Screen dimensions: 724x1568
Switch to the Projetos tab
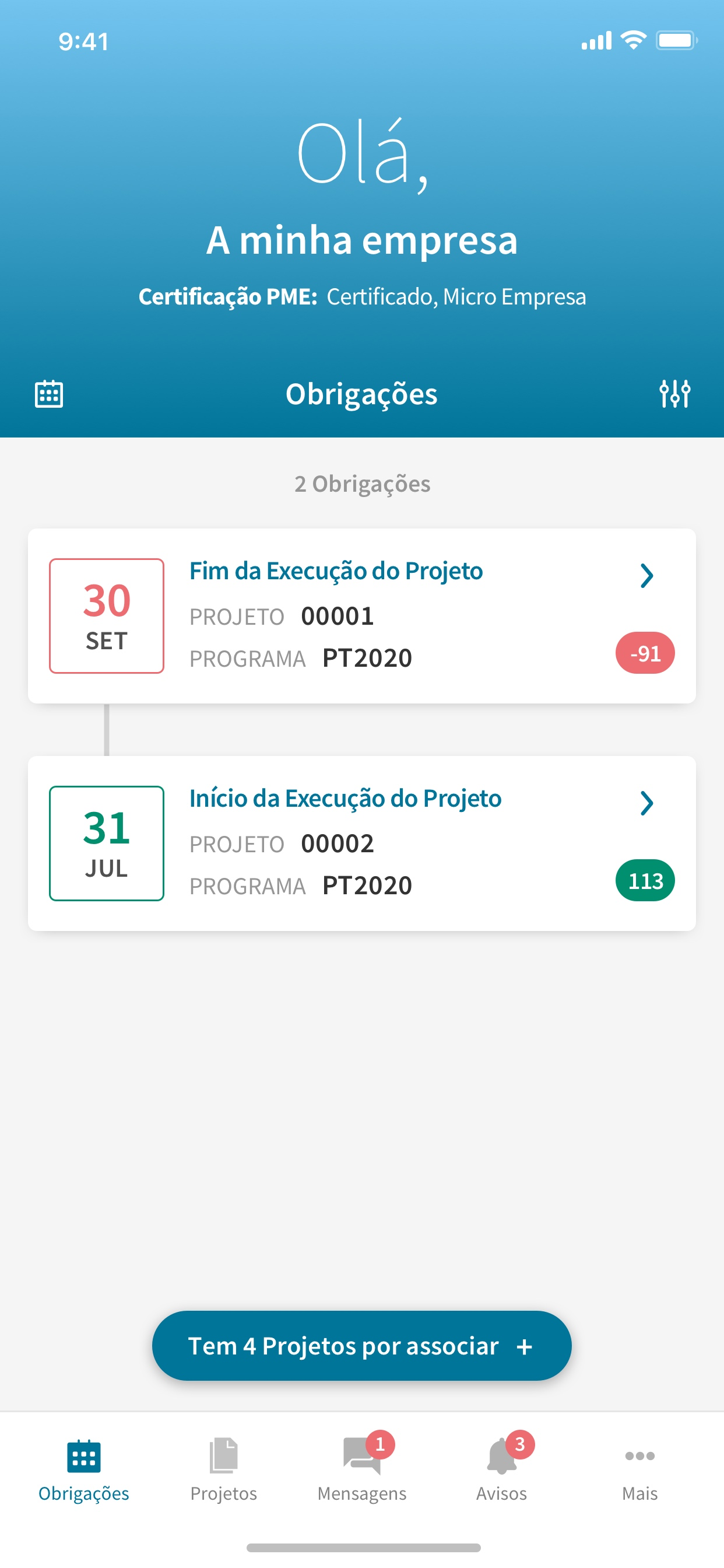(223, 1469)
